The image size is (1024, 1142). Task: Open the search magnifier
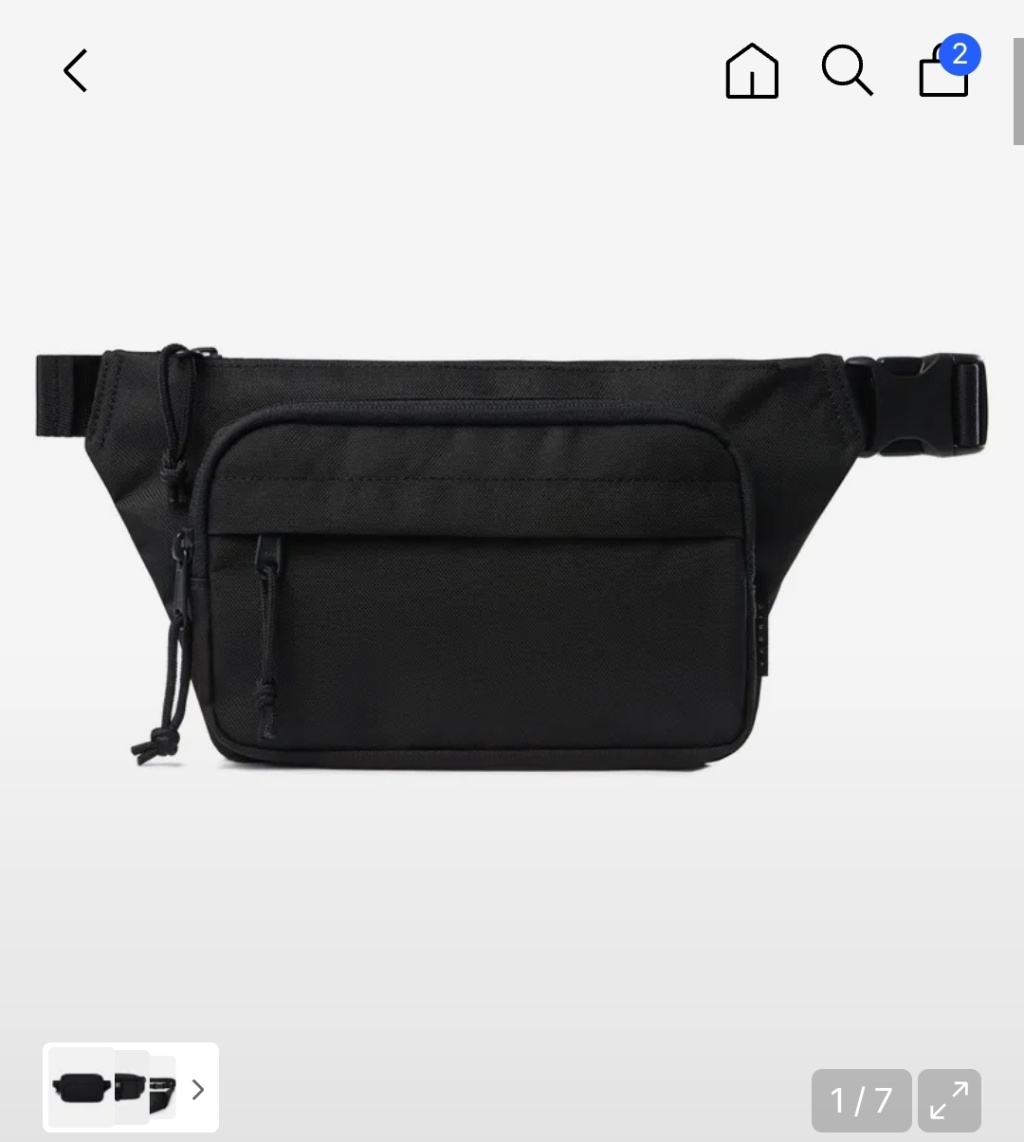[x=847, y=71]
